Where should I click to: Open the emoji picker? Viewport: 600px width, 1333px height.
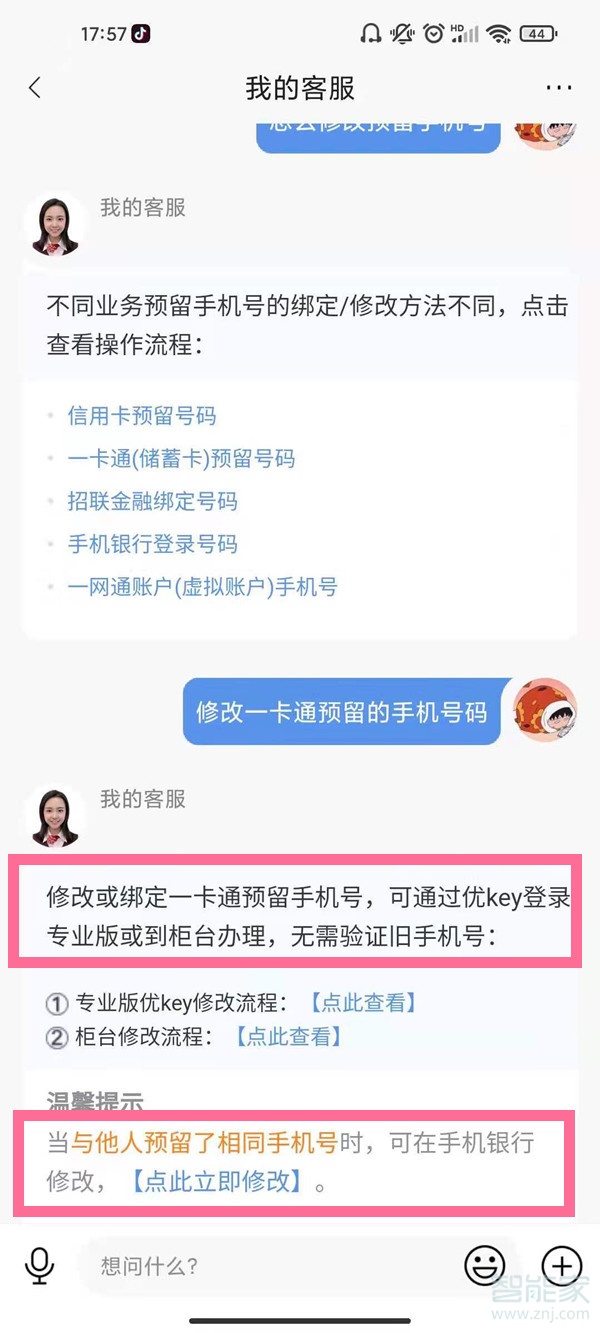point(485,1266)
